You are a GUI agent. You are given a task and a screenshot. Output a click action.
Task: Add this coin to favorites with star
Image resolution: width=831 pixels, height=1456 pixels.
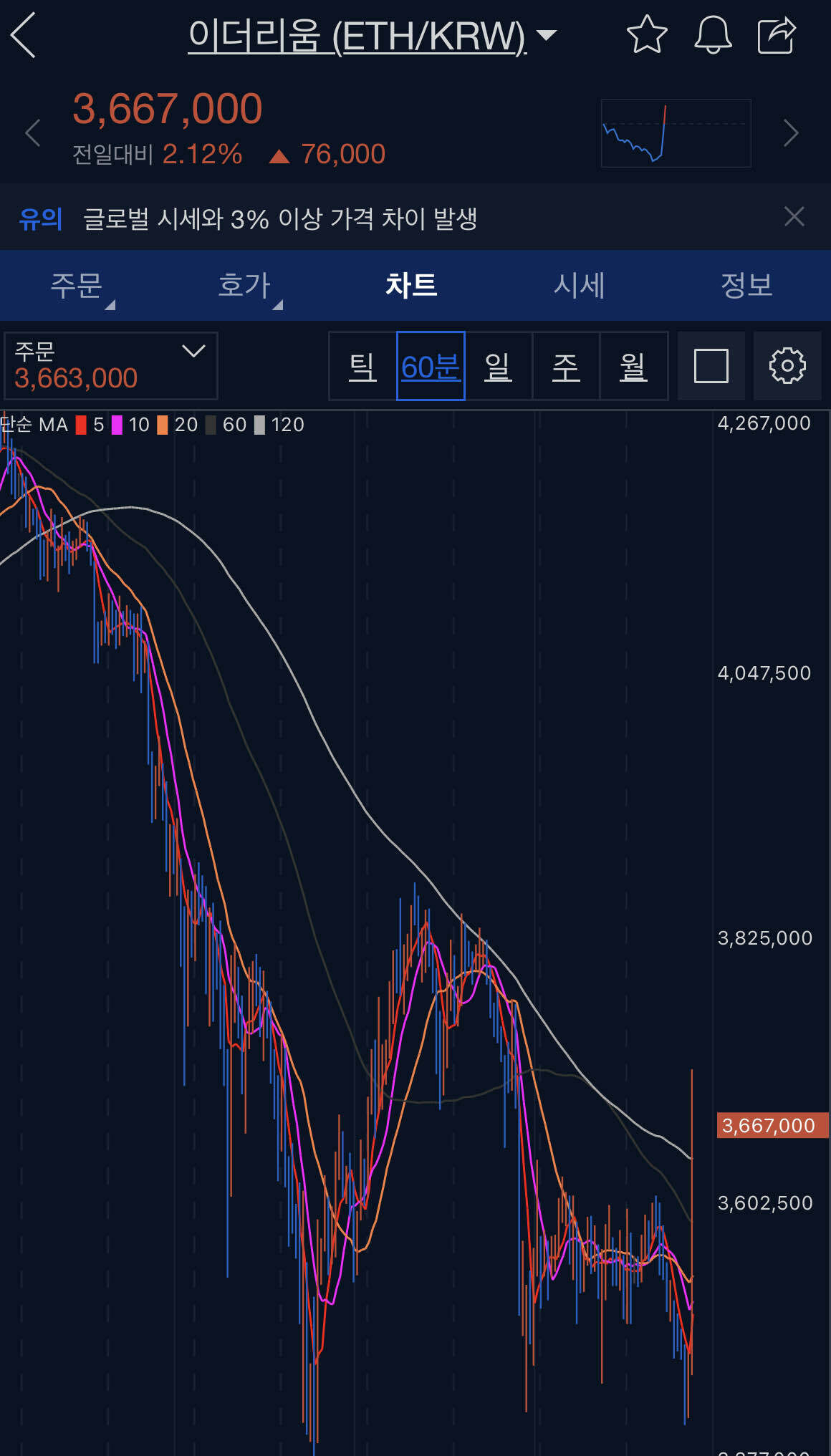click(647, 35)
